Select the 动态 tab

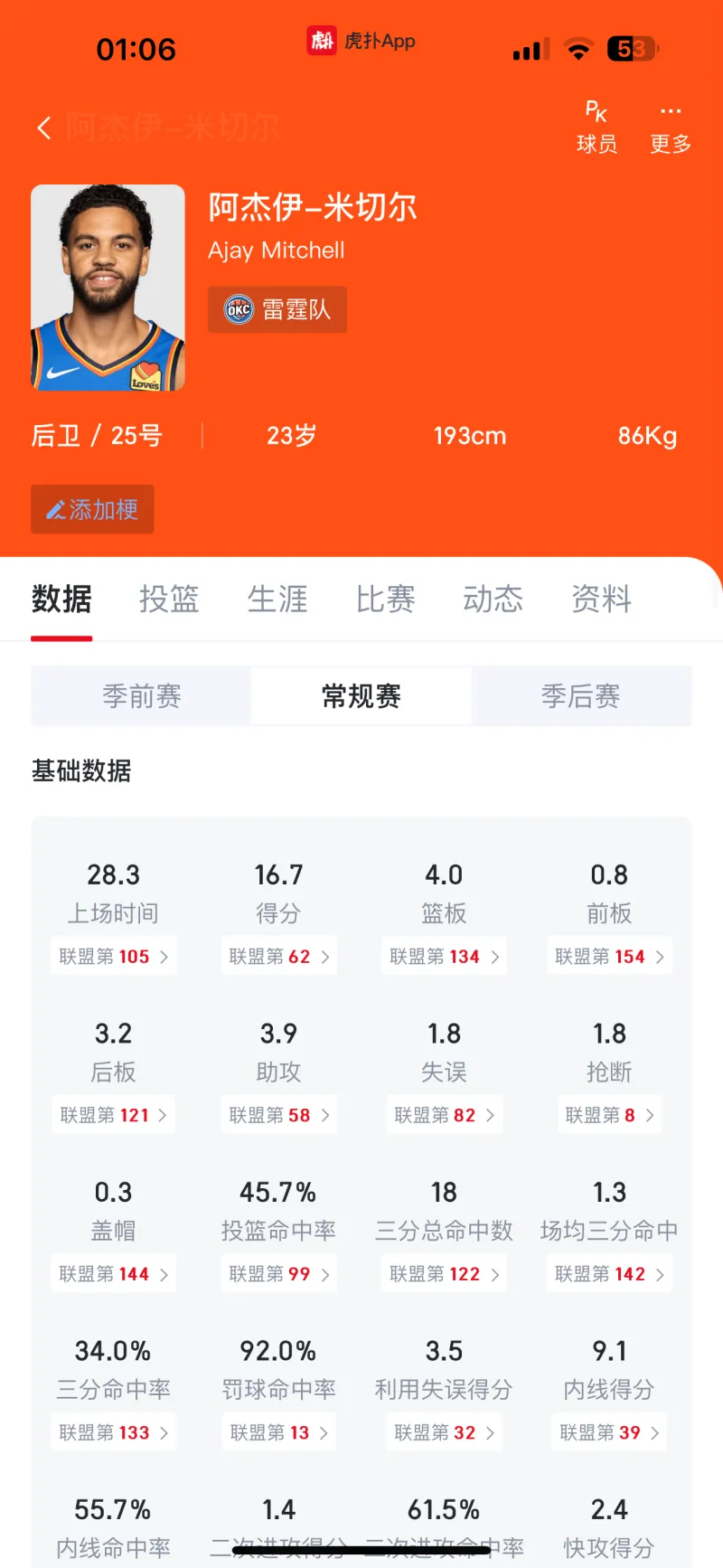[x=493, y=600]
